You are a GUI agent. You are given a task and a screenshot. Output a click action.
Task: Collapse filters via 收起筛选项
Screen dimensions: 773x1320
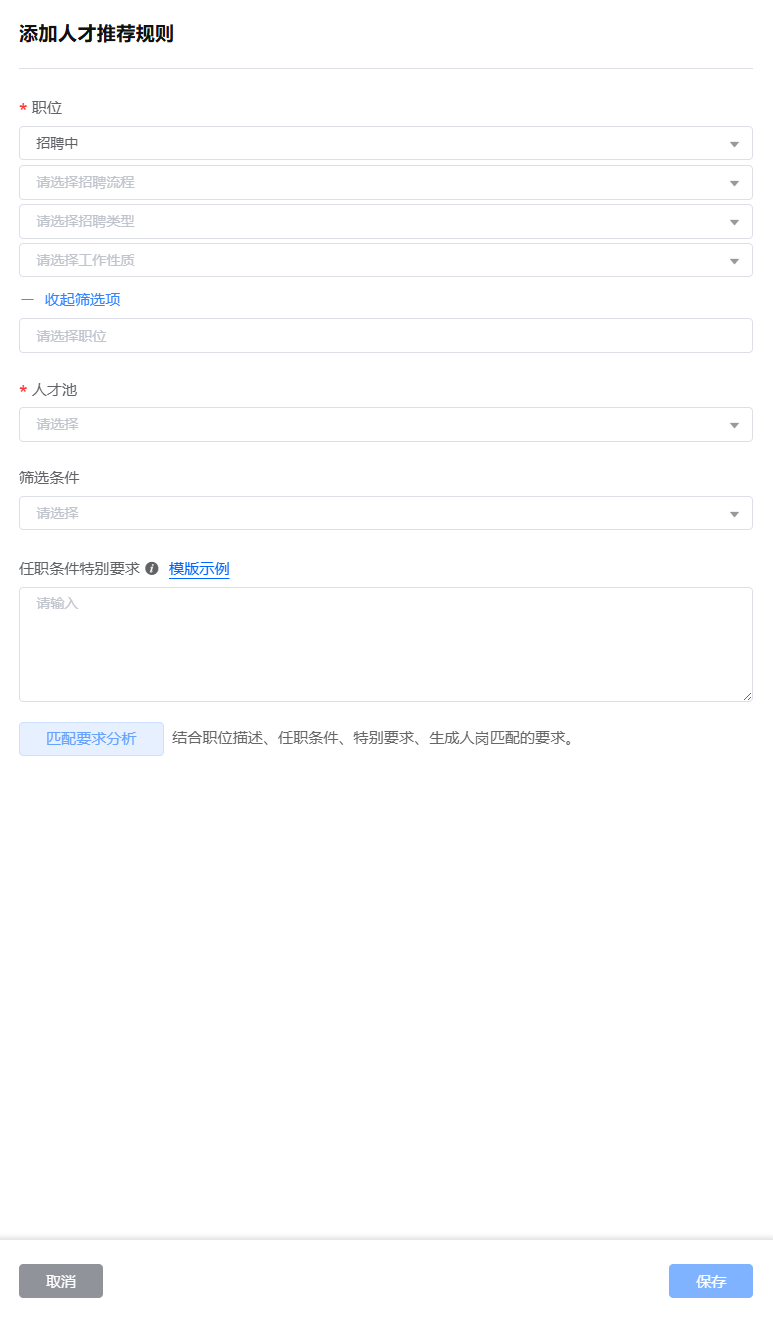82,299
